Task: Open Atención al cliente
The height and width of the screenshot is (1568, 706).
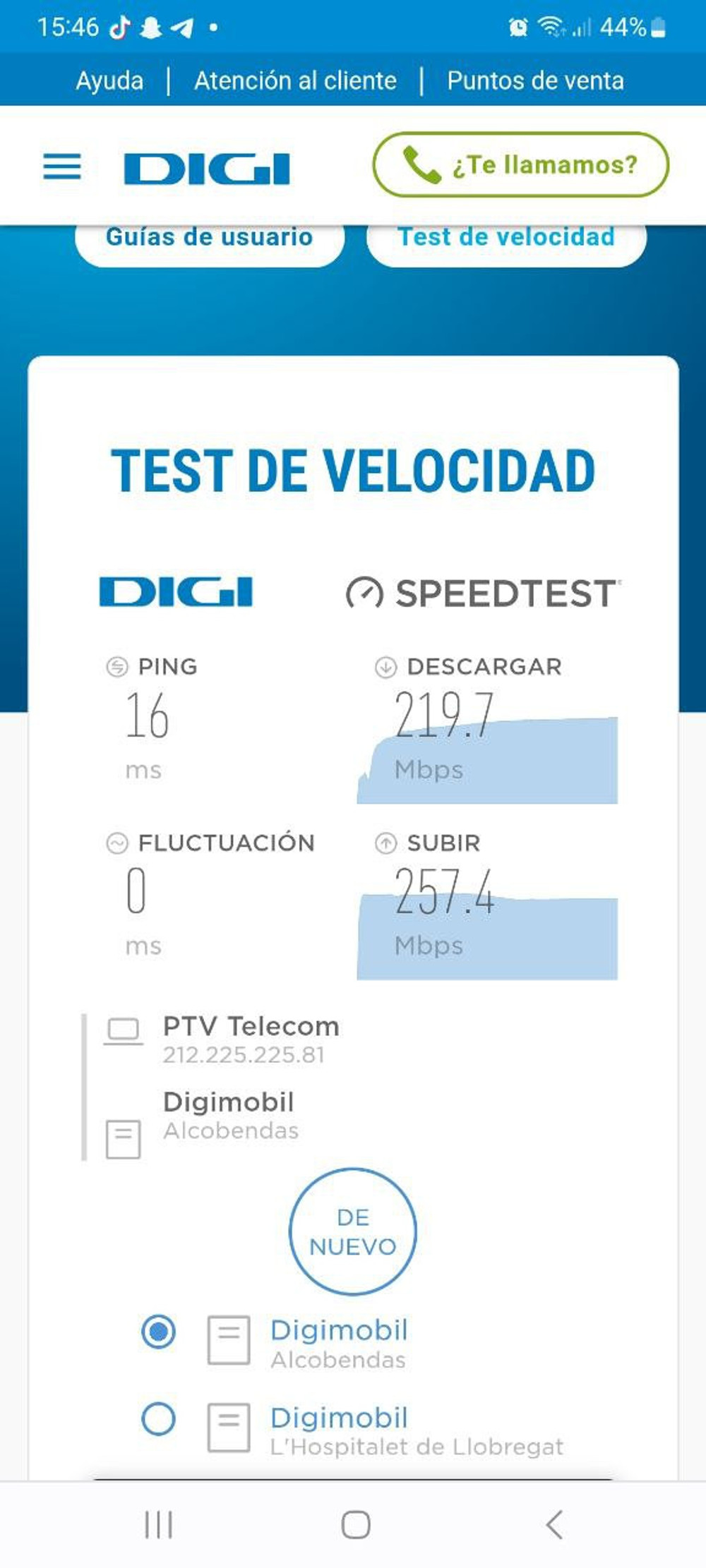Action: (x=295, y=80)
